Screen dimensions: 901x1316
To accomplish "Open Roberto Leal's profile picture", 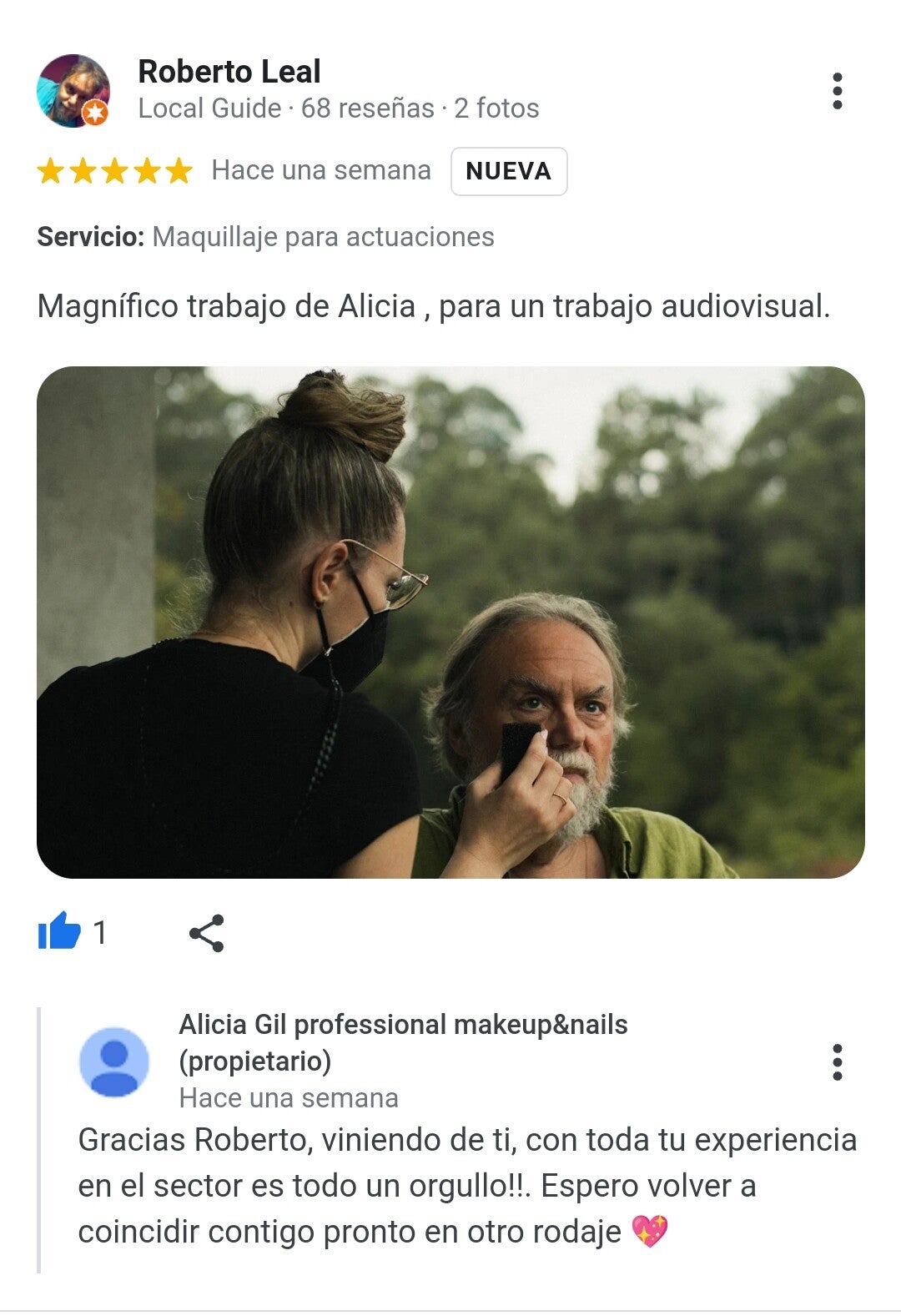I will point(73,91).
